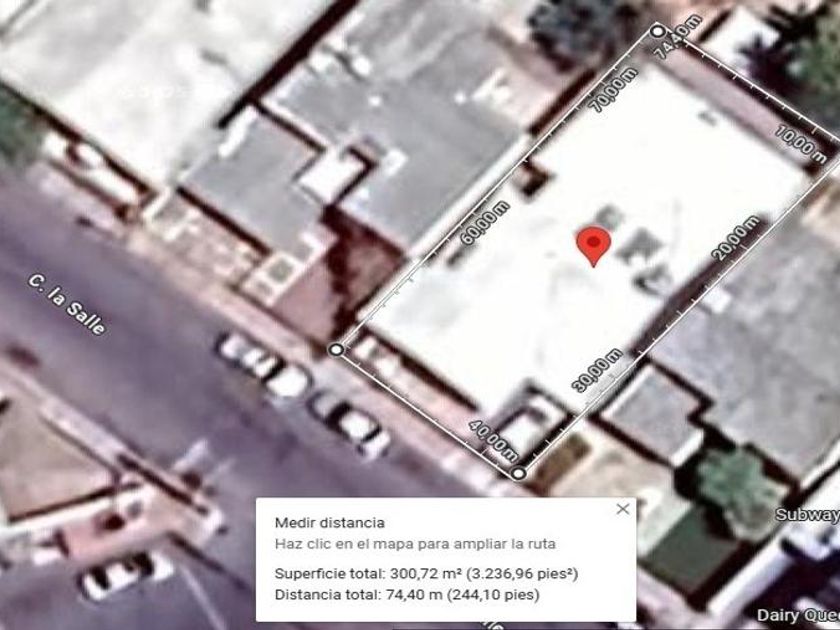Viewport: 840px width, 630px height.
Task: Open the Subway place label
Action: coord(807,515)
